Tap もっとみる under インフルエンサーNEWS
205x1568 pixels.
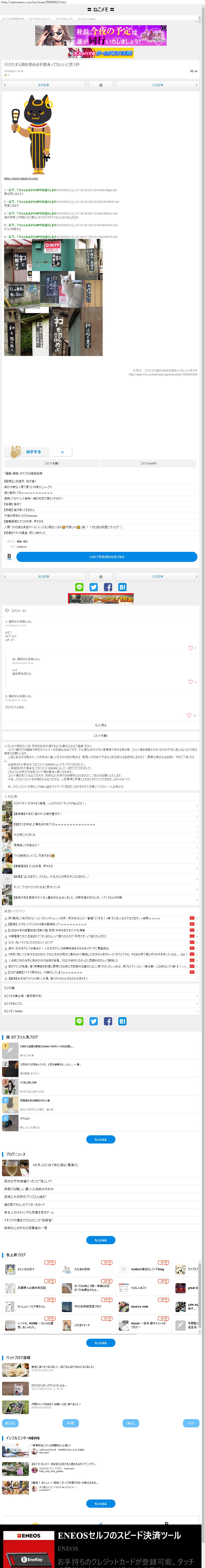point(101,1503)
